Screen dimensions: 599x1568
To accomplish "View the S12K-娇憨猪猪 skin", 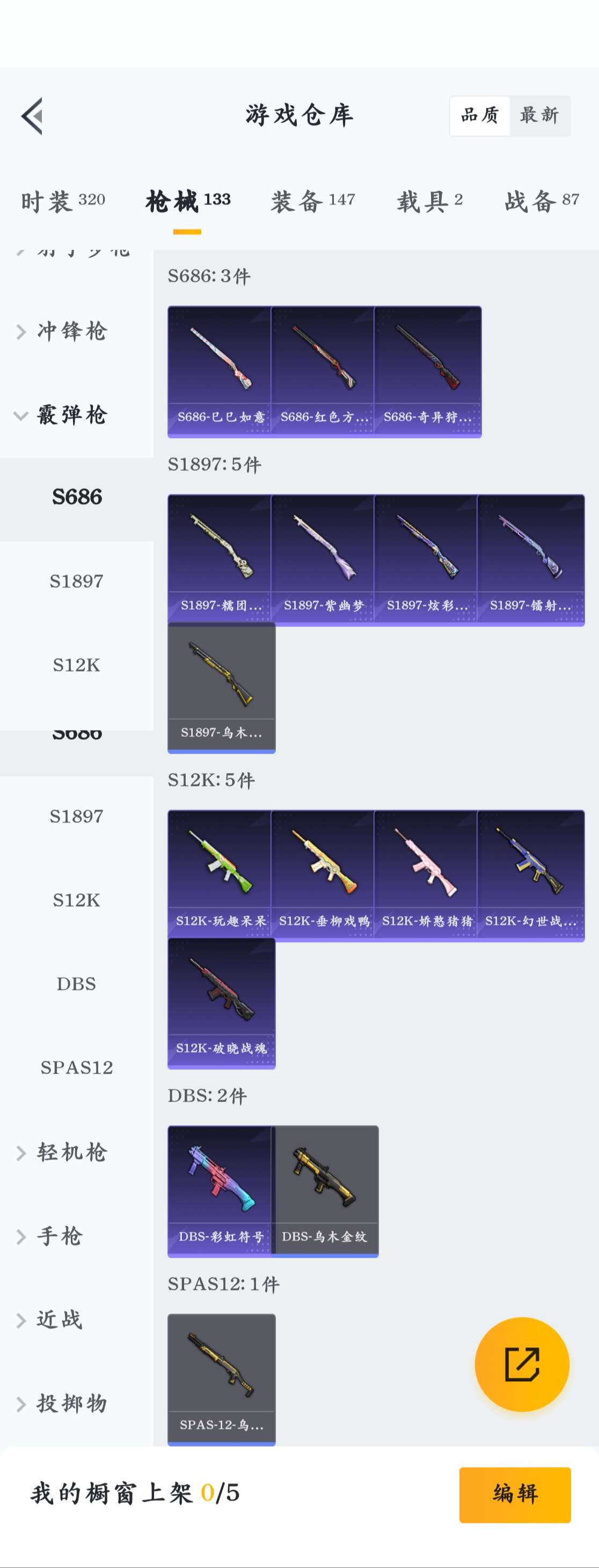I will [x=426, y=876].
